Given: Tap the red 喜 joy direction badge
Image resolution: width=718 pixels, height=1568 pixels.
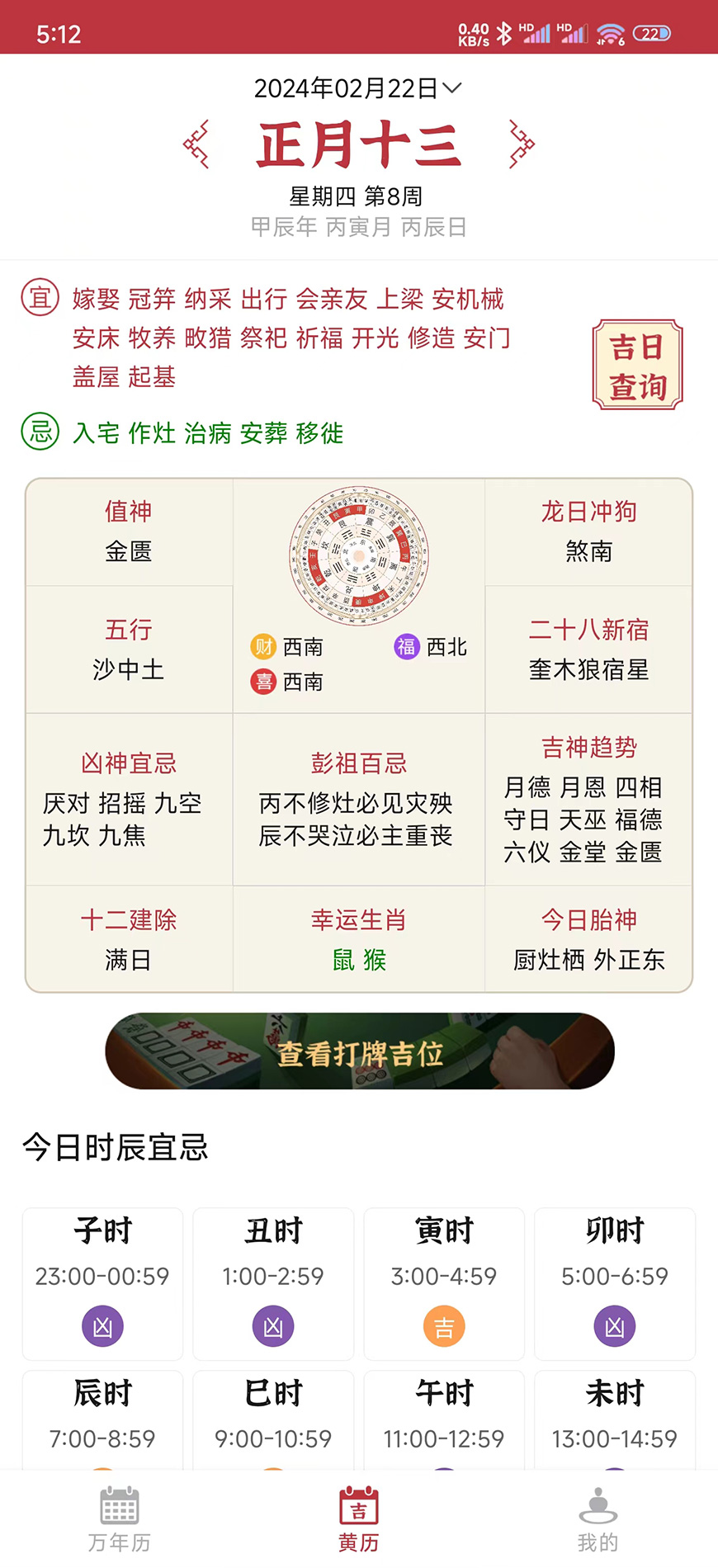Looking at the screenshot, I should pos(262,682).
